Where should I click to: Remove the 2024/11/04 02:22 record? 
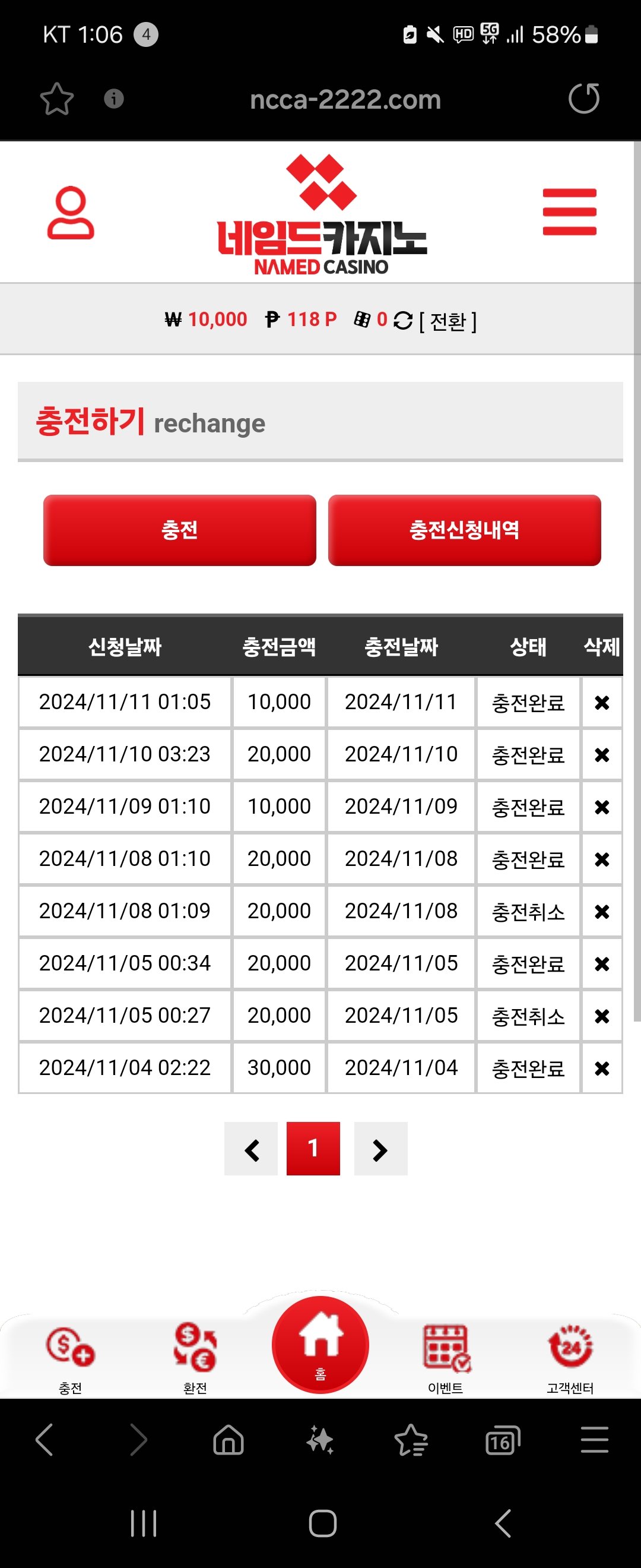click(x=601, y=1068)
